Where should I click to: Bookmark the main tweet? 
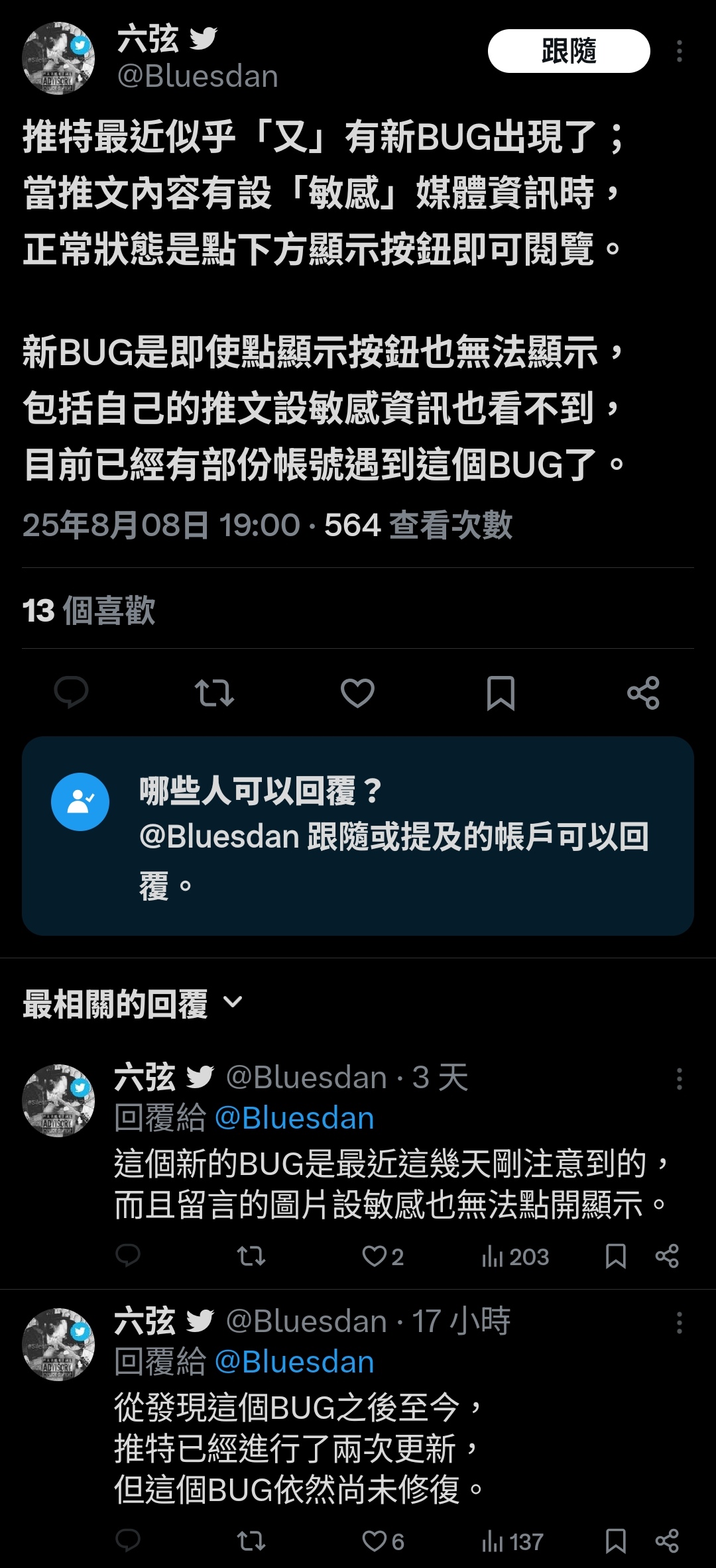click(x=501, y=693)
